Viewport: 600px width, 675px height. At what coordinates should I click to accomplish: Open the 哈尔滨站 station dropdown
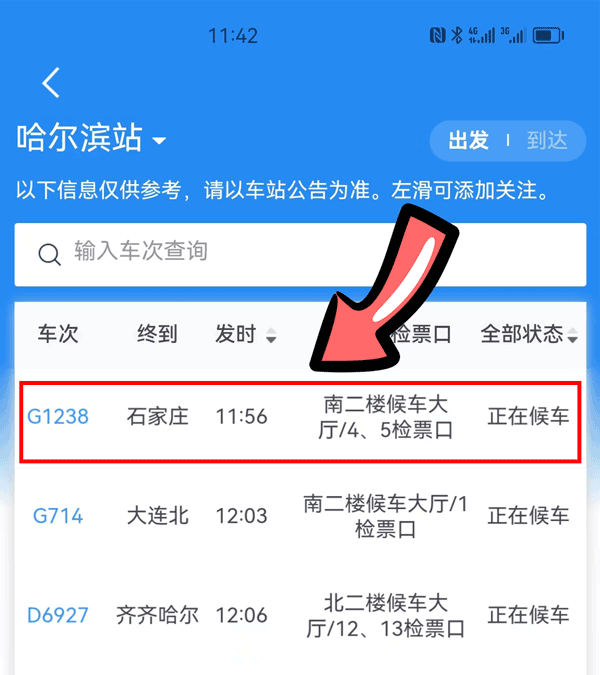click(92, 139)
